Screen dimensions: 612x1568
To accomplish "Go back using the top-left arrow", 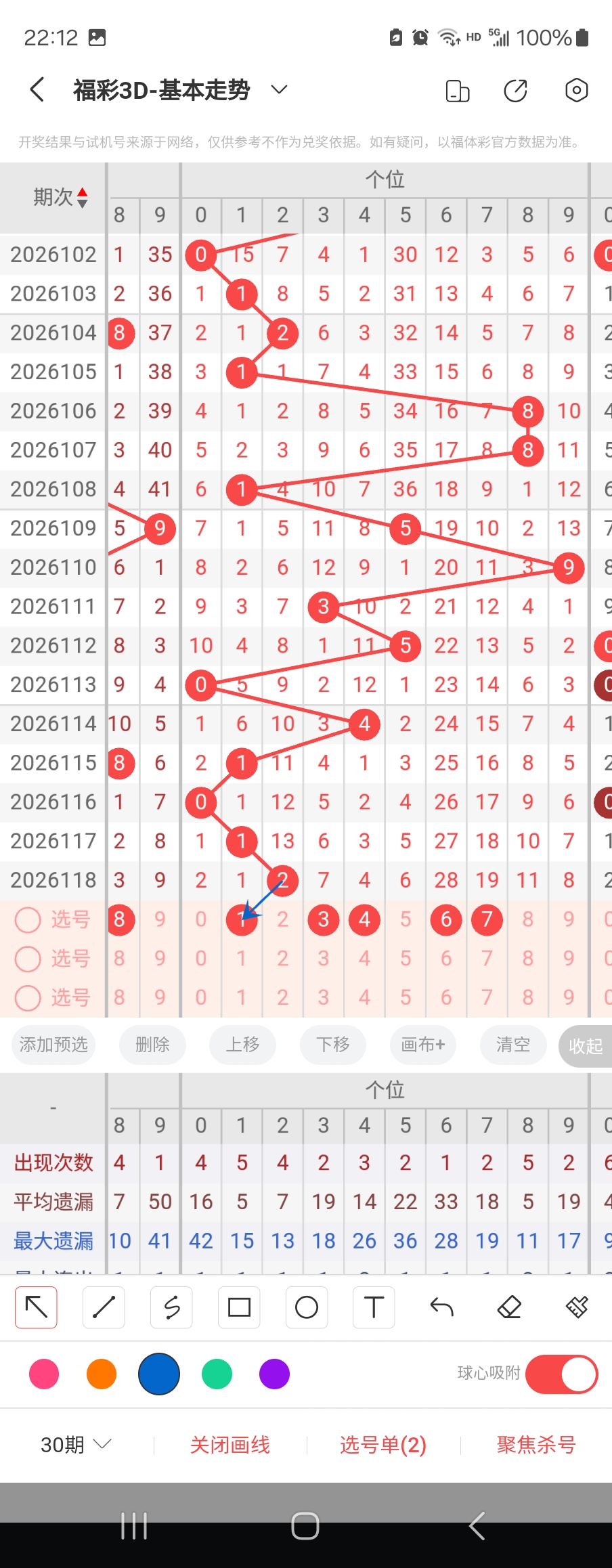I will pos(38,89).
